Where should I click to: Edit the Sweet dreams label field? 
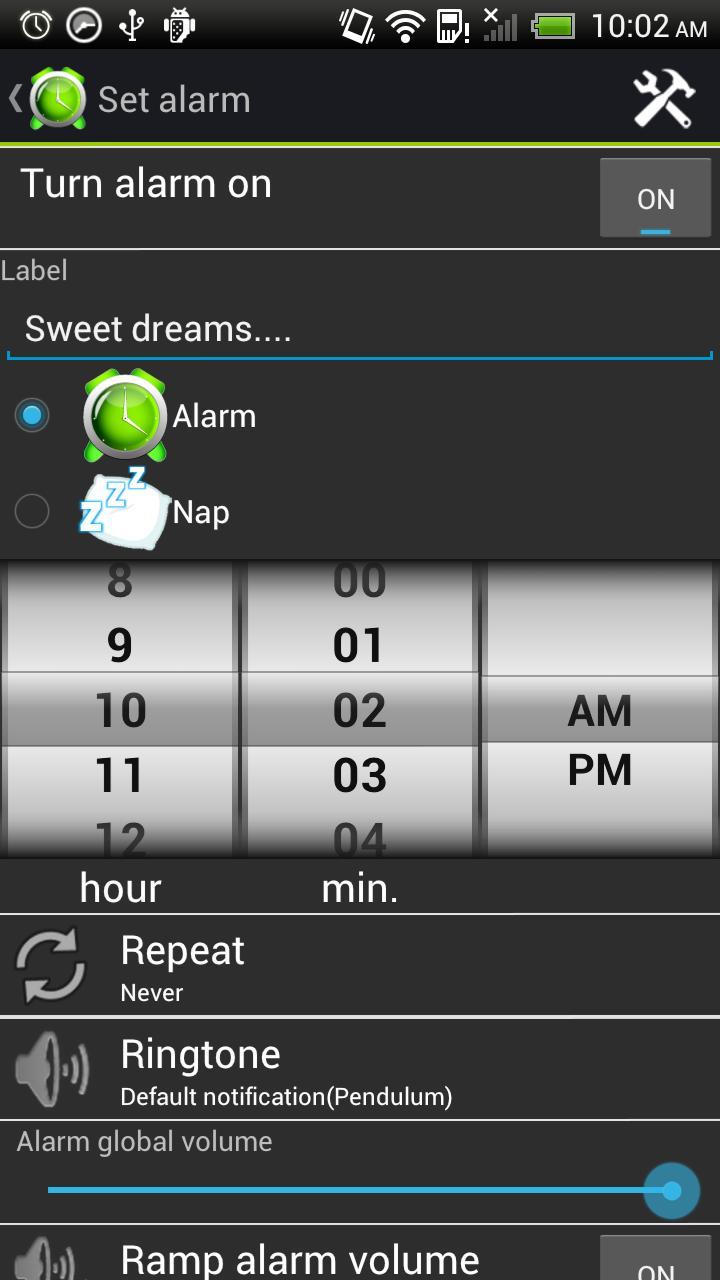(358, 329)
